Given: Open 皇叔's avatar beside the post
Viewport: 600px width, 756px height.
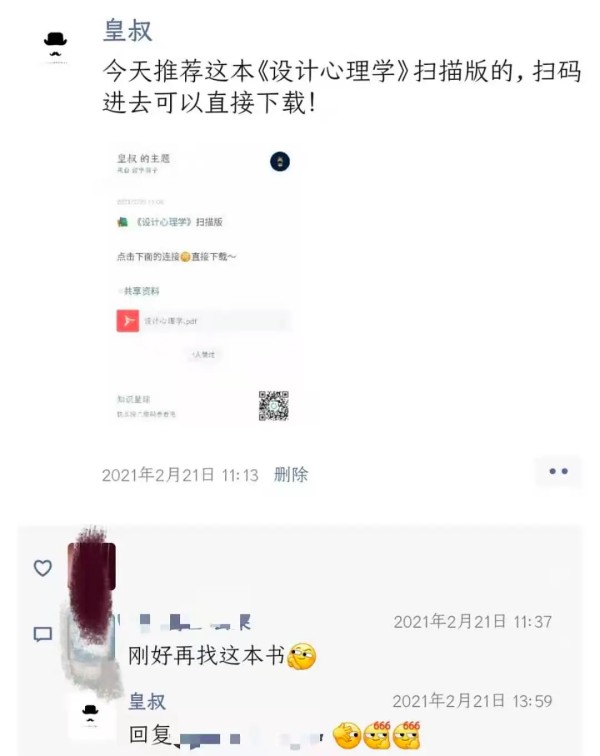Looking at the screenshot, I should 56,46.
